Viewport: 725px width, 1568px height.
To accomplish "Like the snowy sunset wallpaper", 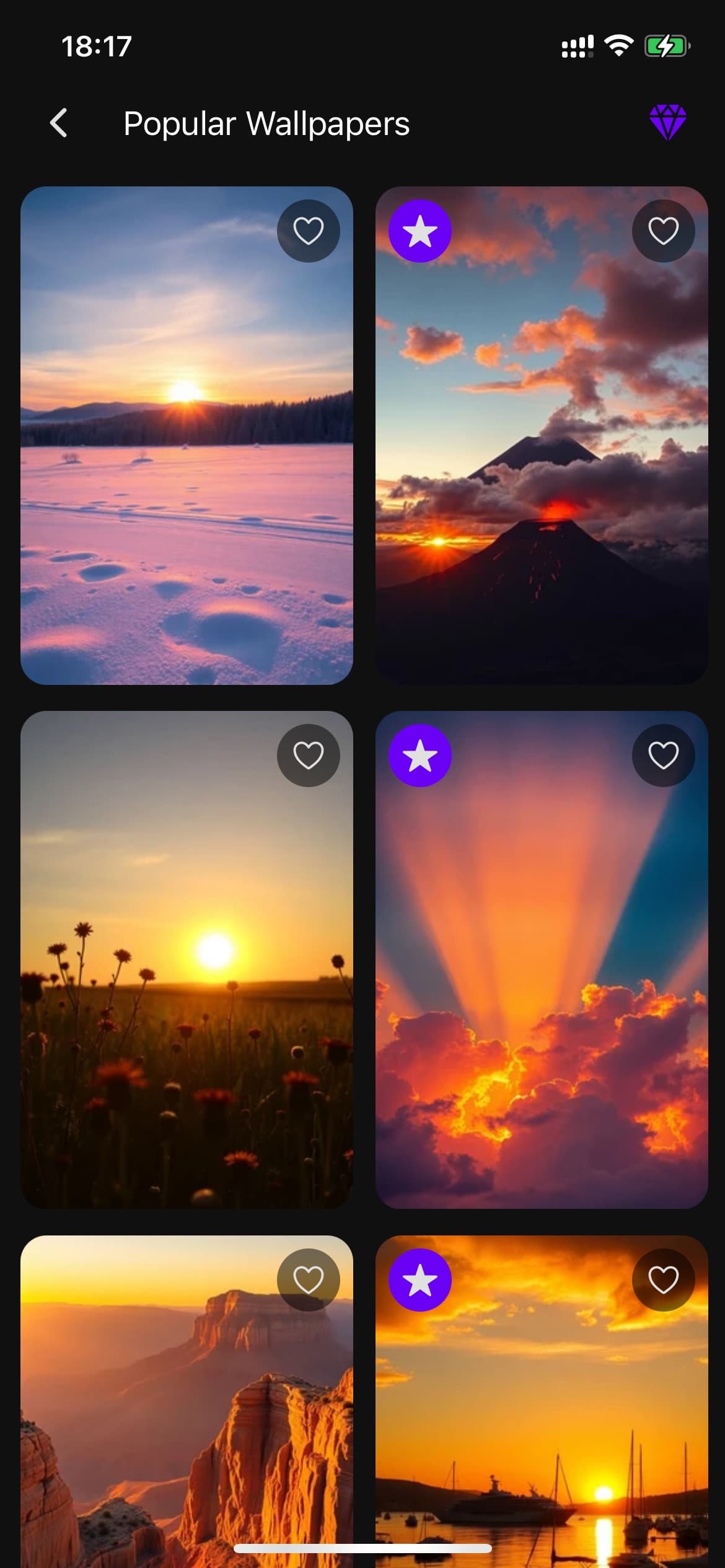I will pyautogui.click(x=308, y=231).
